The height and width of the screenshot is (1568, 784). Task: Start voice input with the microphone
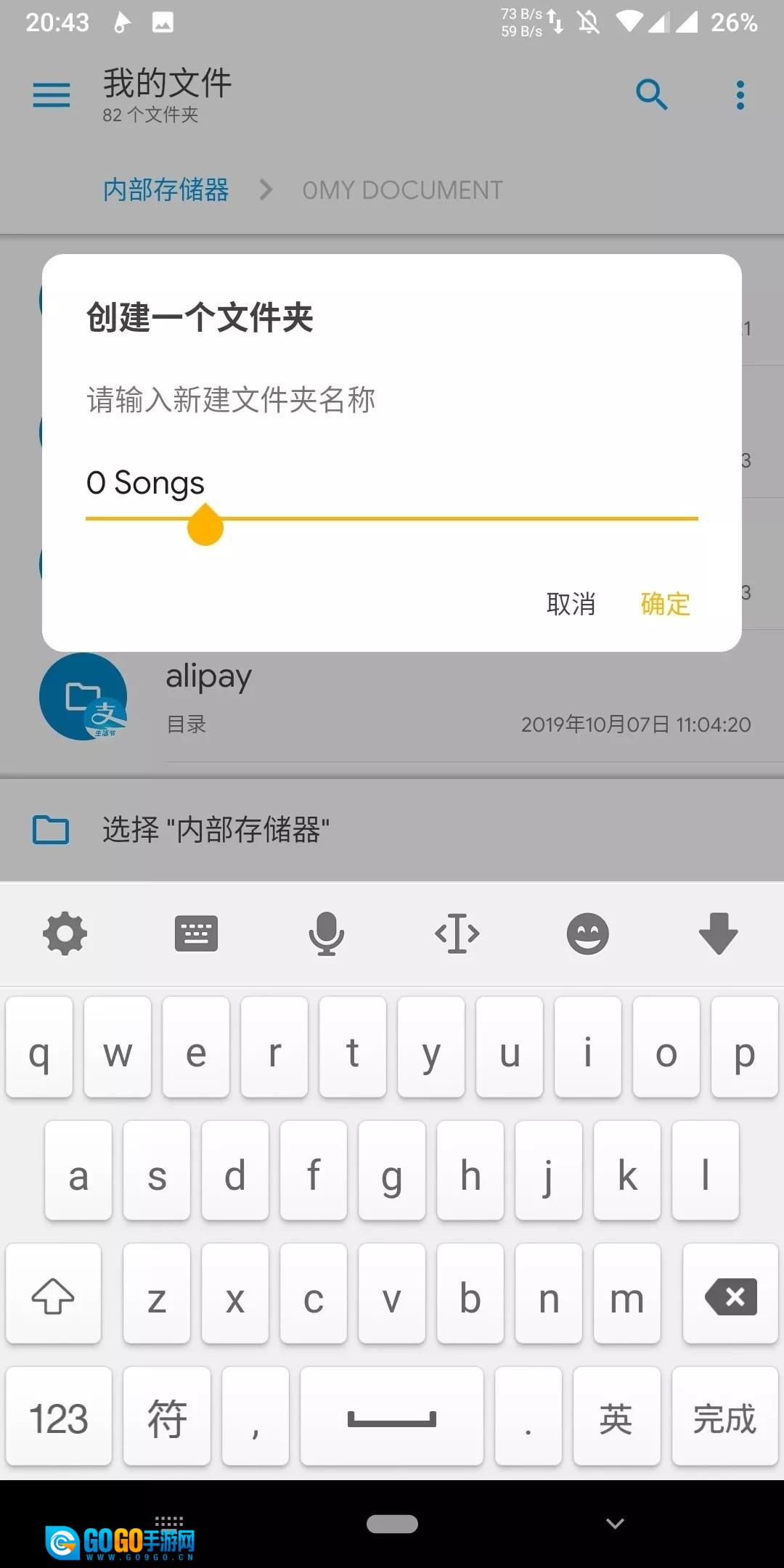[327, 934]
